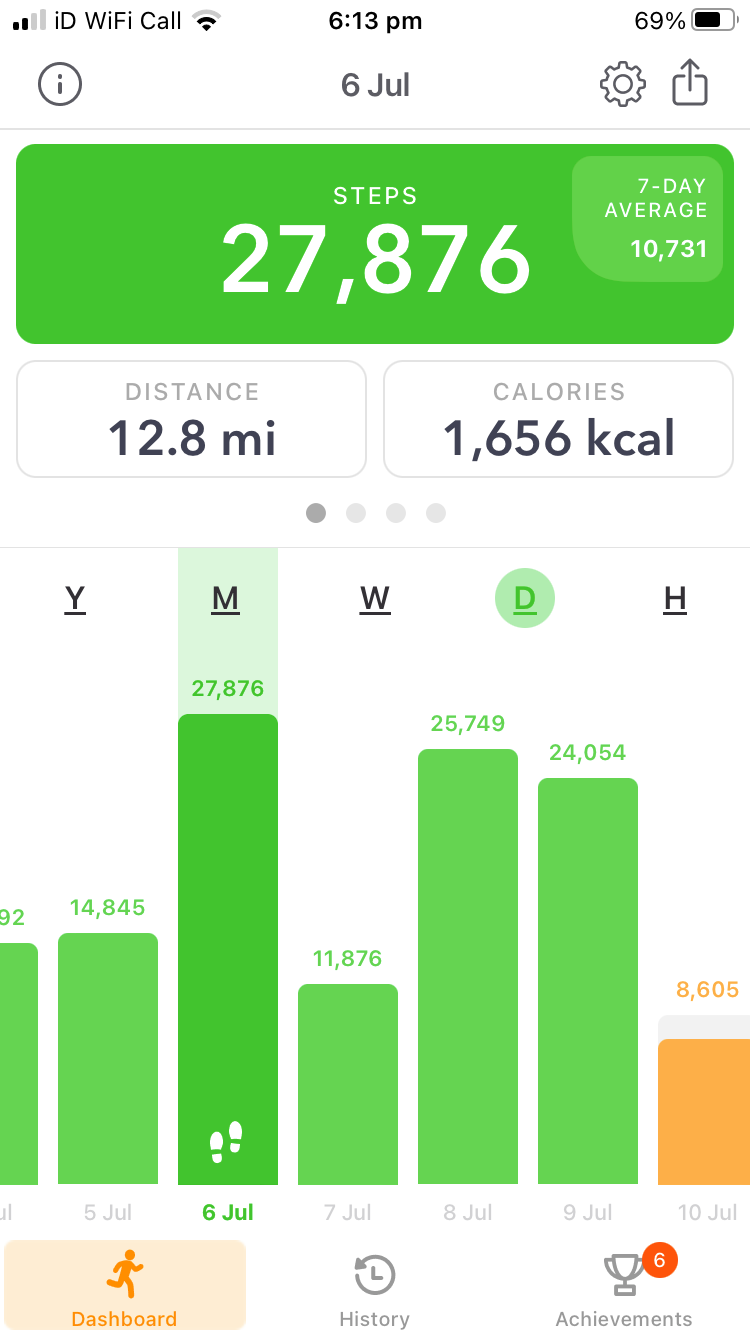Select the daily view D
Viewport: 750px width, 1334px height.
point(525,599)
